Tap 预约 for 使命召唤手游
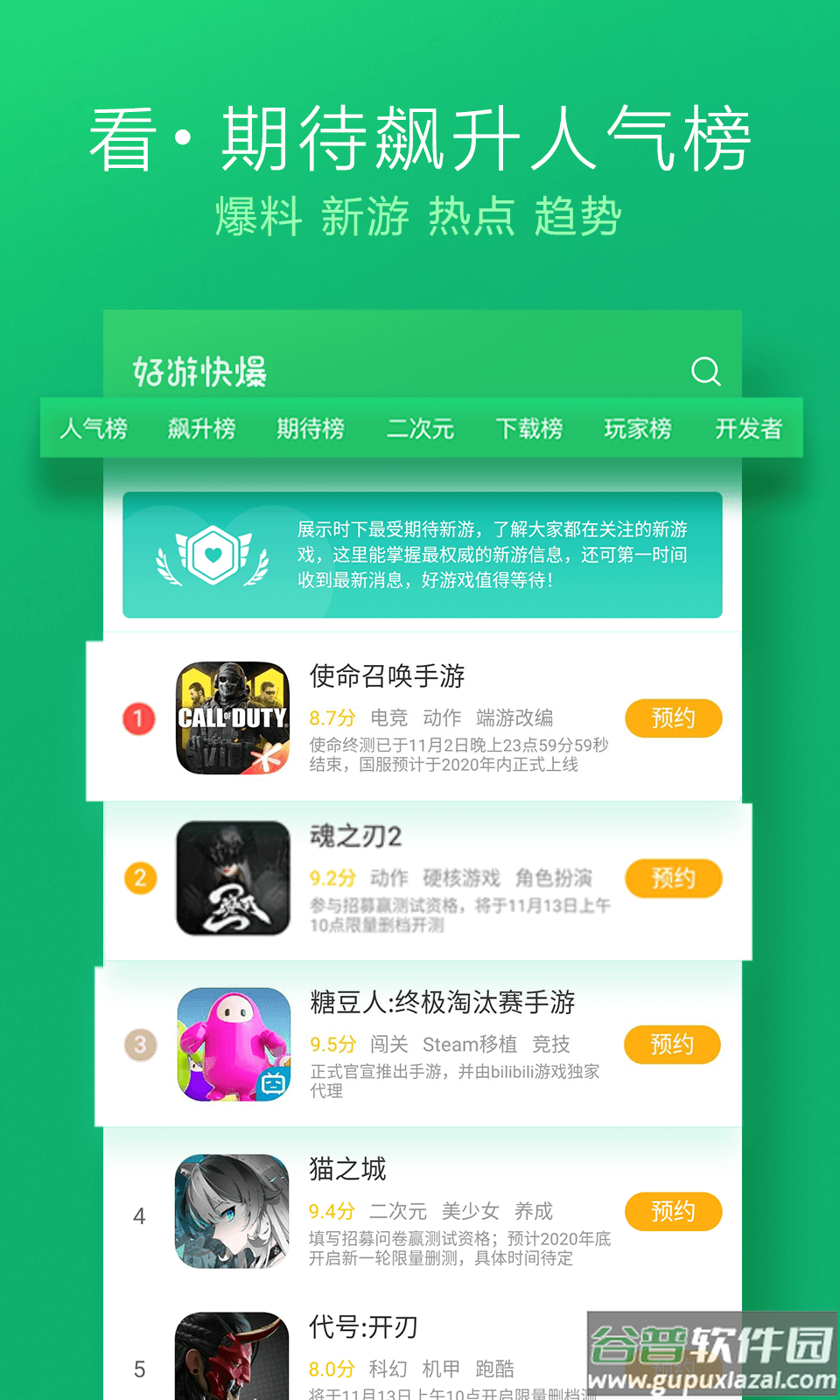 pyautogui.click(x=672, y=718)
